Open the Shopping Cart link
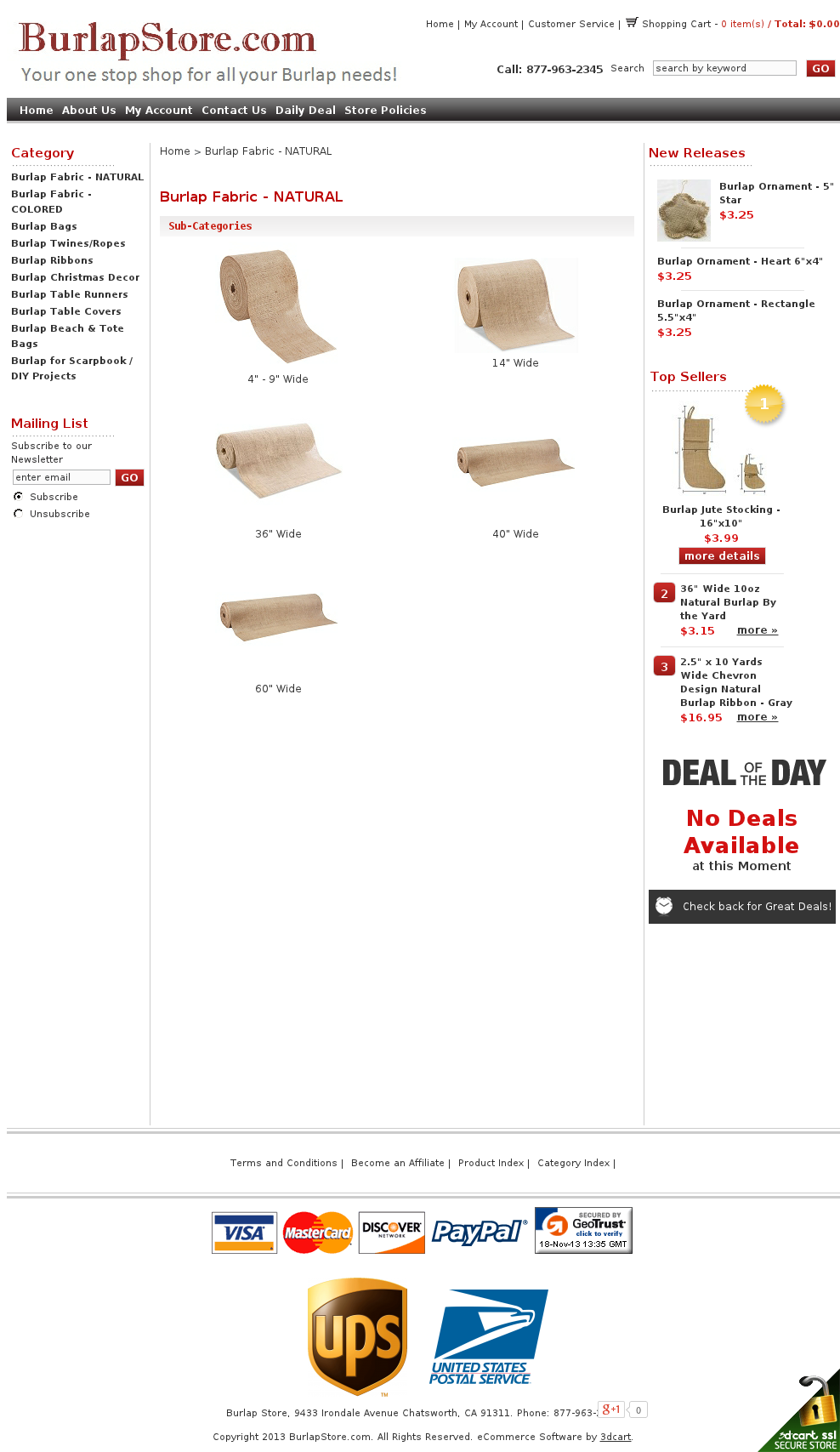 tap(676, 24)
